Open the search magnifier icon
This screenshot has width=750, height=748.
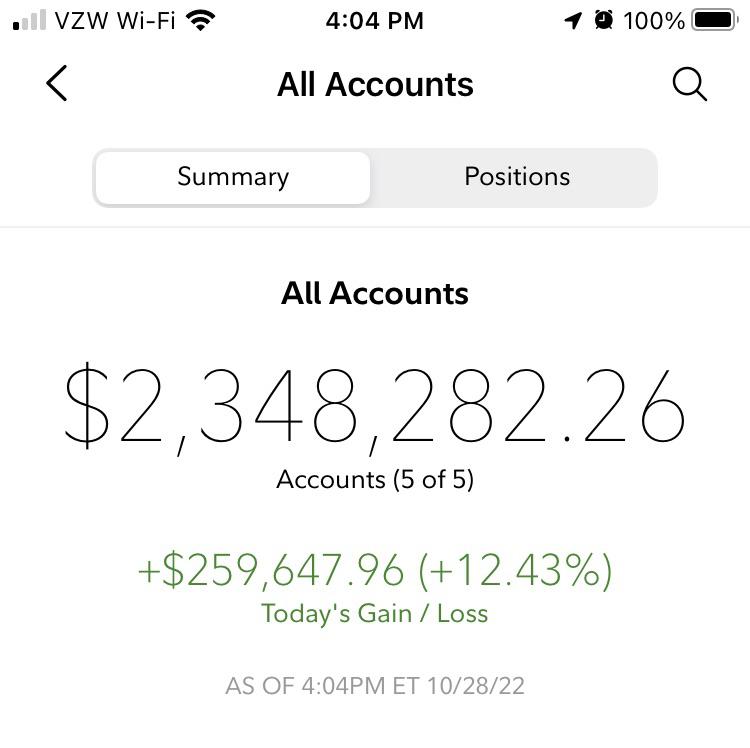689,84
